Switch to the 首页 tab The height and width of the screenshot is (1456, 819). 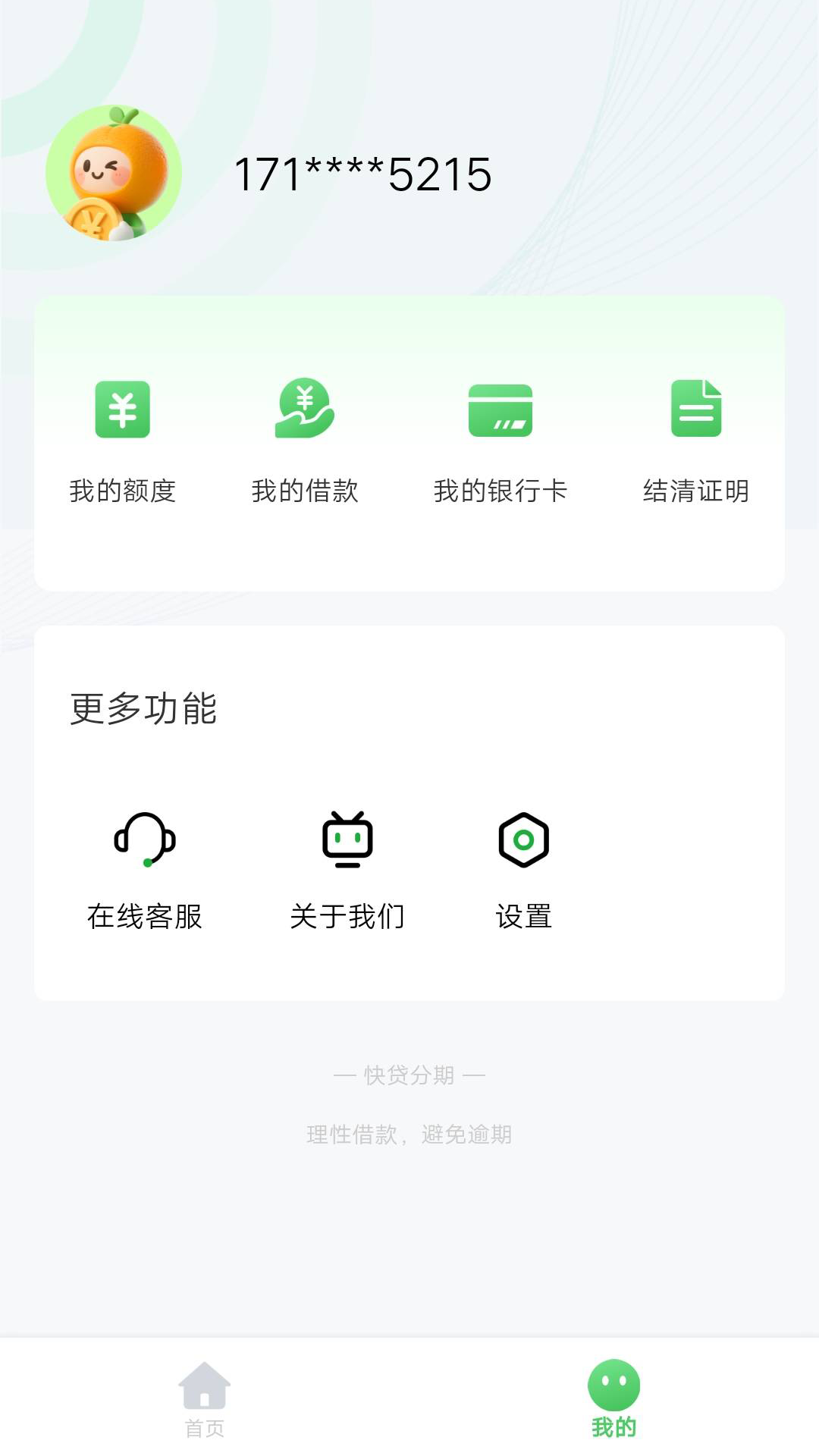[205, 1410]
